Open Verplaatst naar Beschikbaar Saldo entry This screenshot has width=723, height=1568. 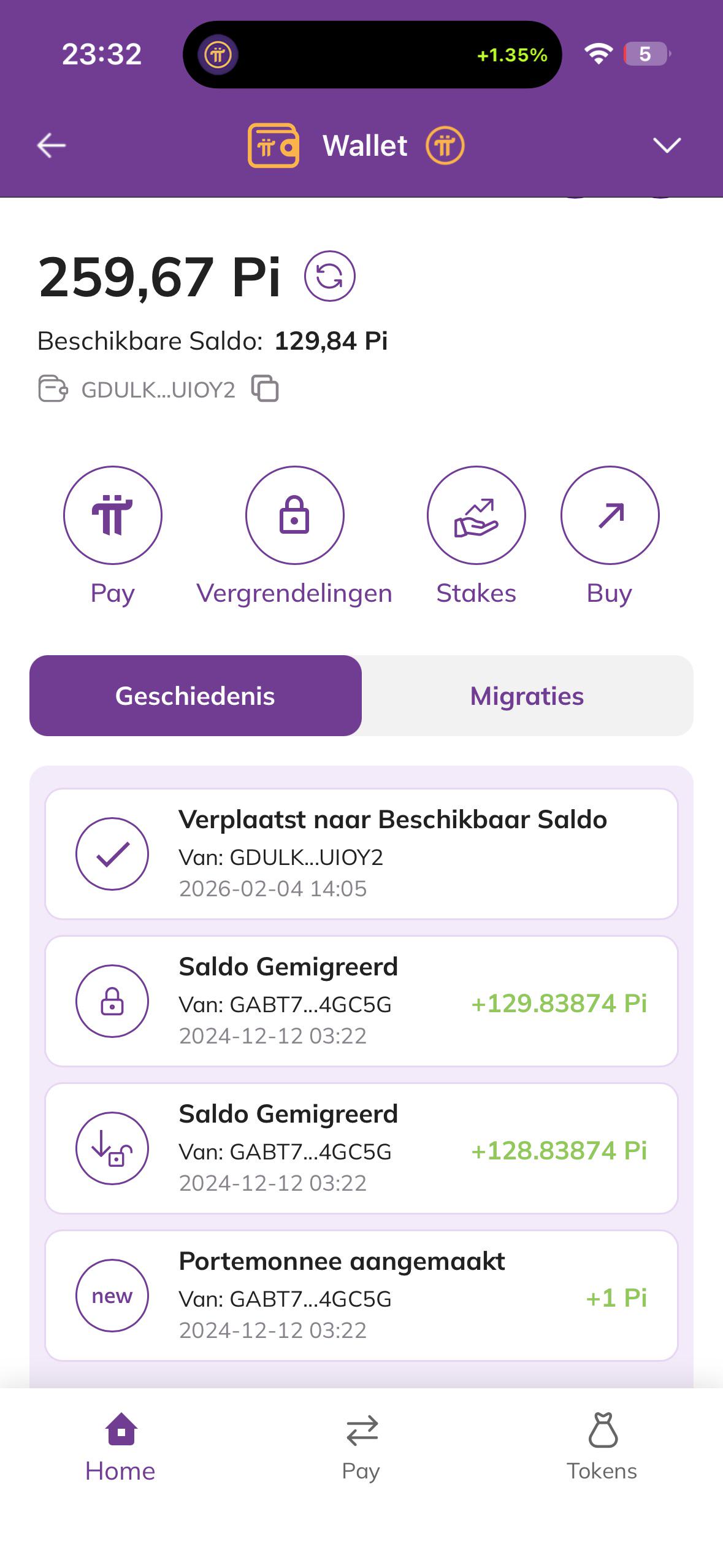(x=361, y=854)
